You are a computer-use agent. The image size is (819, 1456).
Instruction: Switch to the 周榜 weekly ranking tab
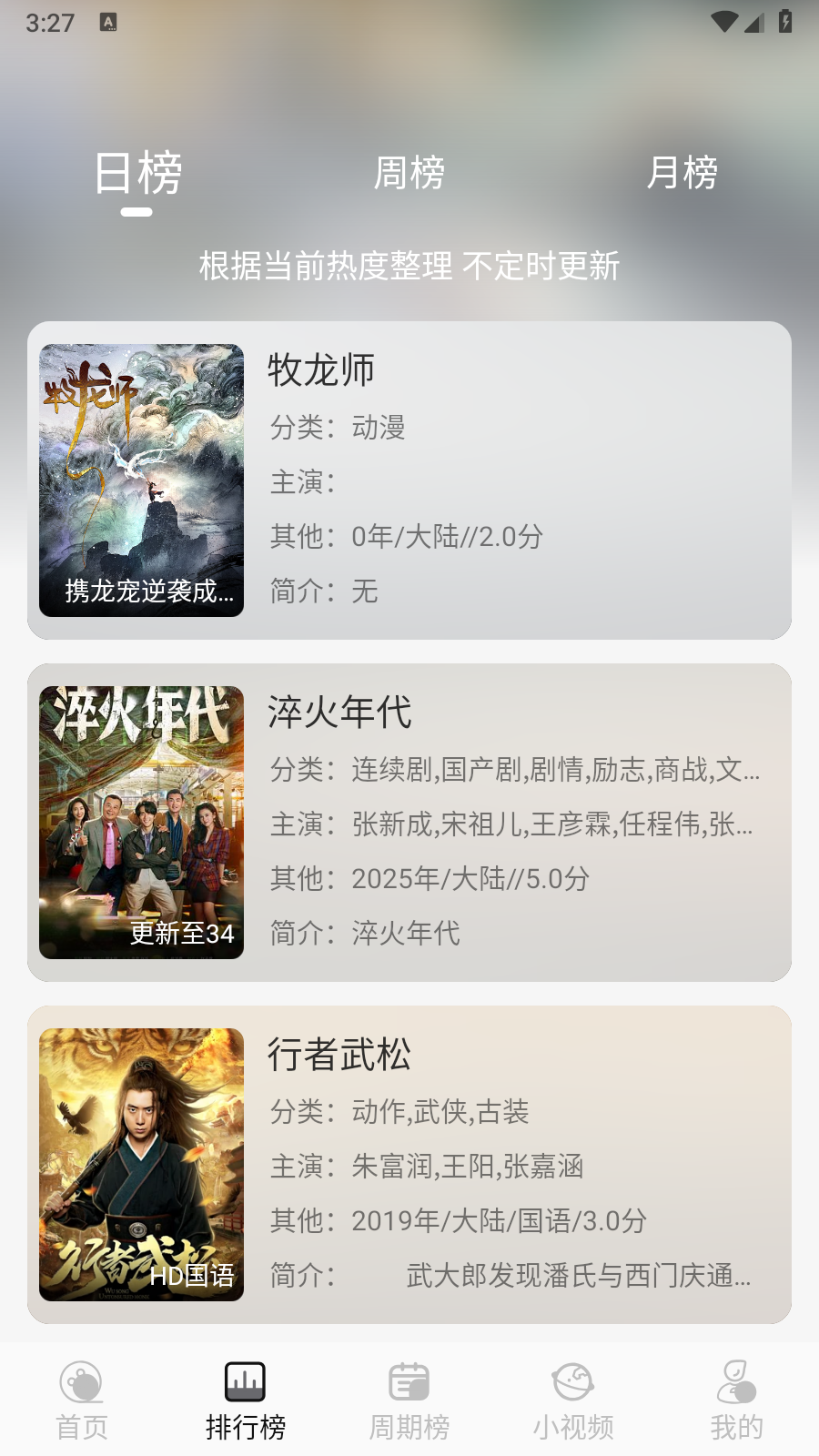coord(409,173)
